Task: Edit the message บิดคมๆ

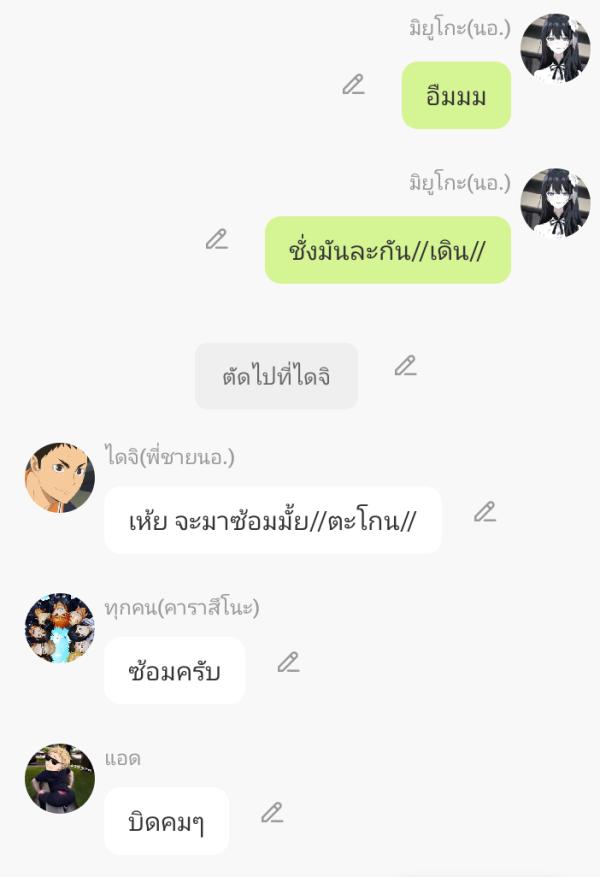Action: (272, 813)
